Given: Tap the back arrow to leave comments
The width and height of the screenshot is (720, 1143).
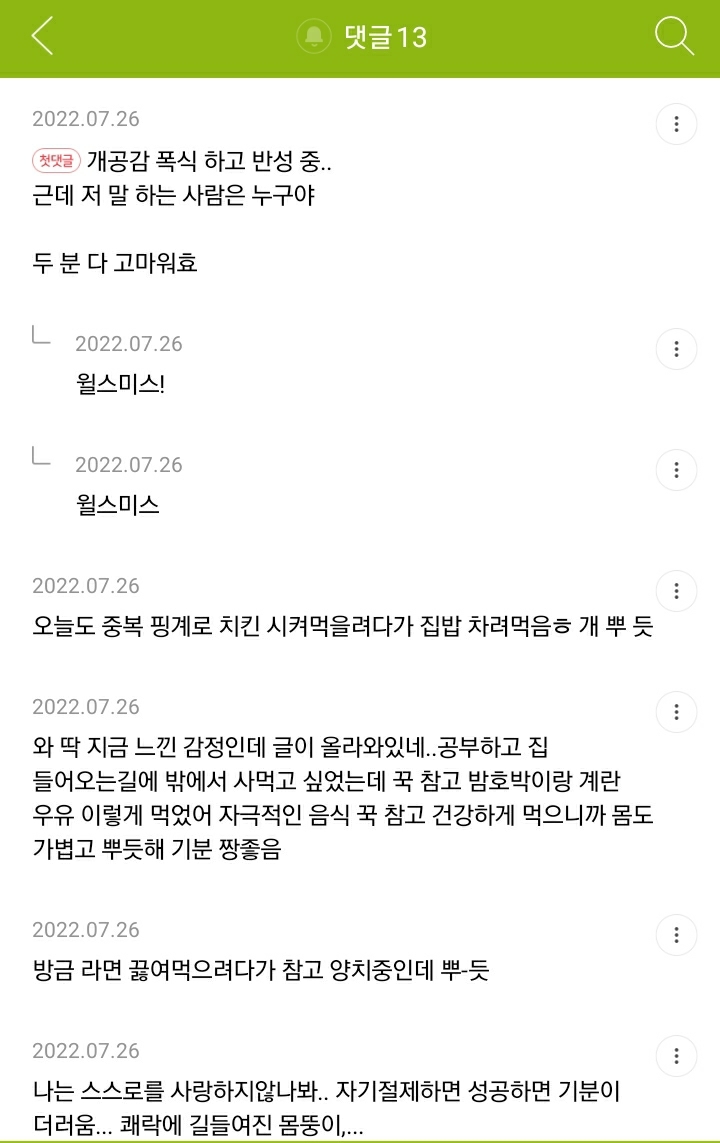Looking at the screenshot, I should point(42,38).
